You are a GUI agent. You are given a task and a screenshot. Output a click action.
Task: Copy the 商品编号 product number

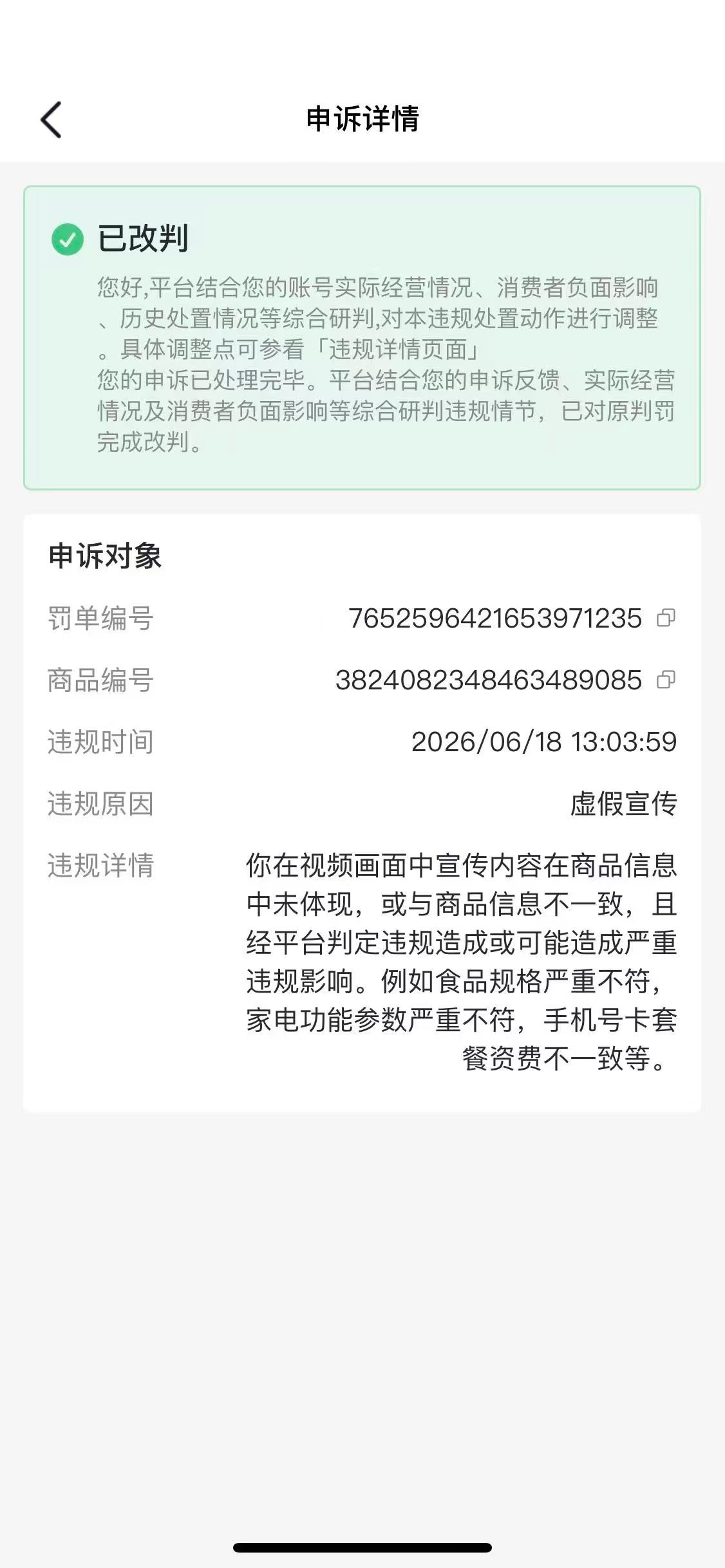666,680
